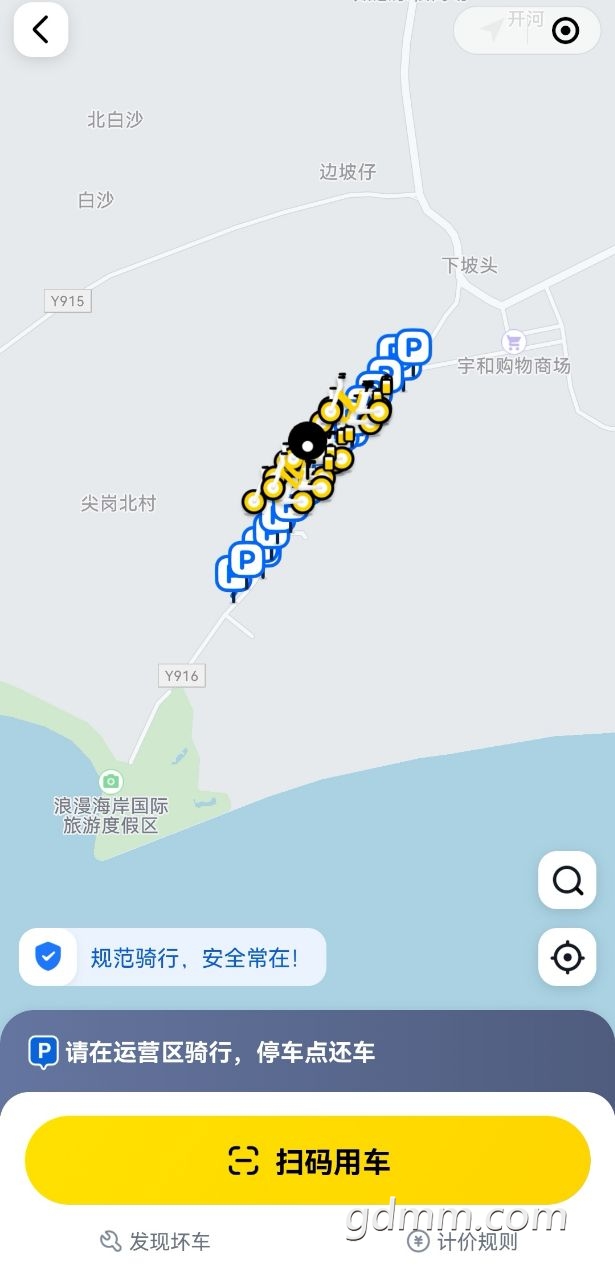
Task: Recenter the map on my location
Action: pos(567,957)
